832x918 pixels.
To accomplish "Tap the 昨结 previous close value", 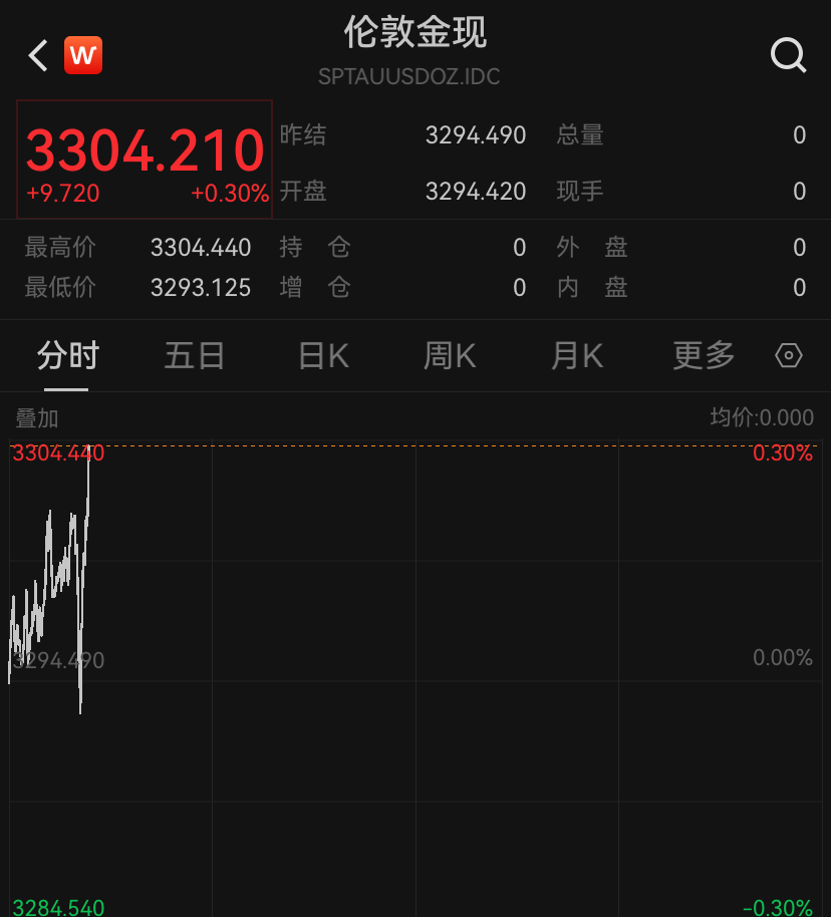I will pos(475,135).
